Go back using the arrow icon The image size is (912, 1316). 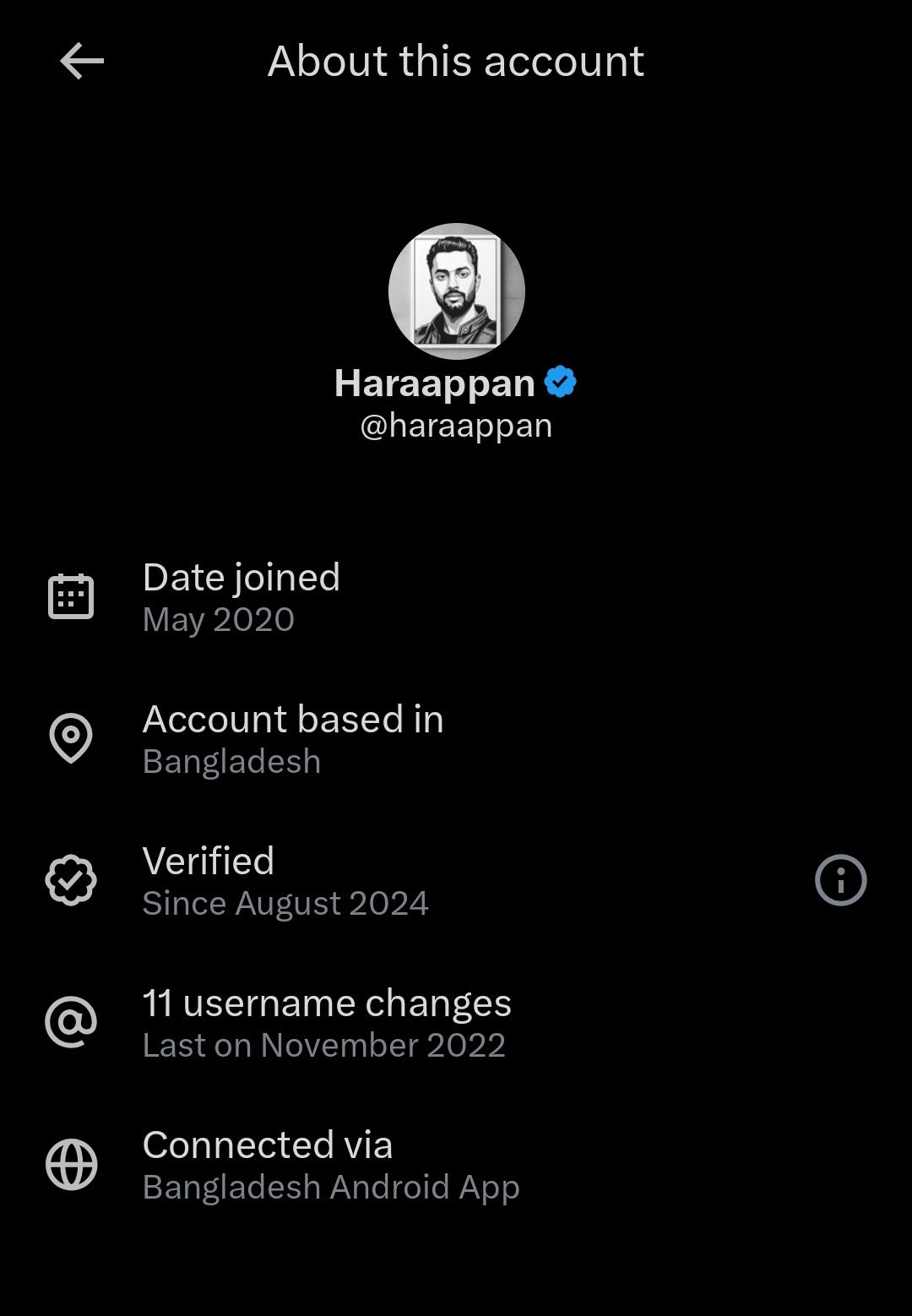[82, 62]
